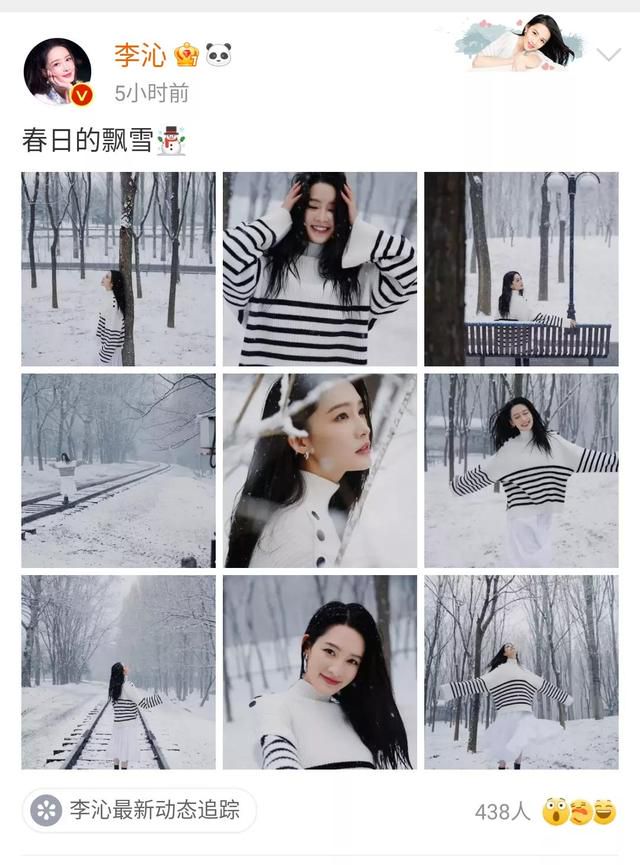Open photo at the park bench

click(521, 269)
